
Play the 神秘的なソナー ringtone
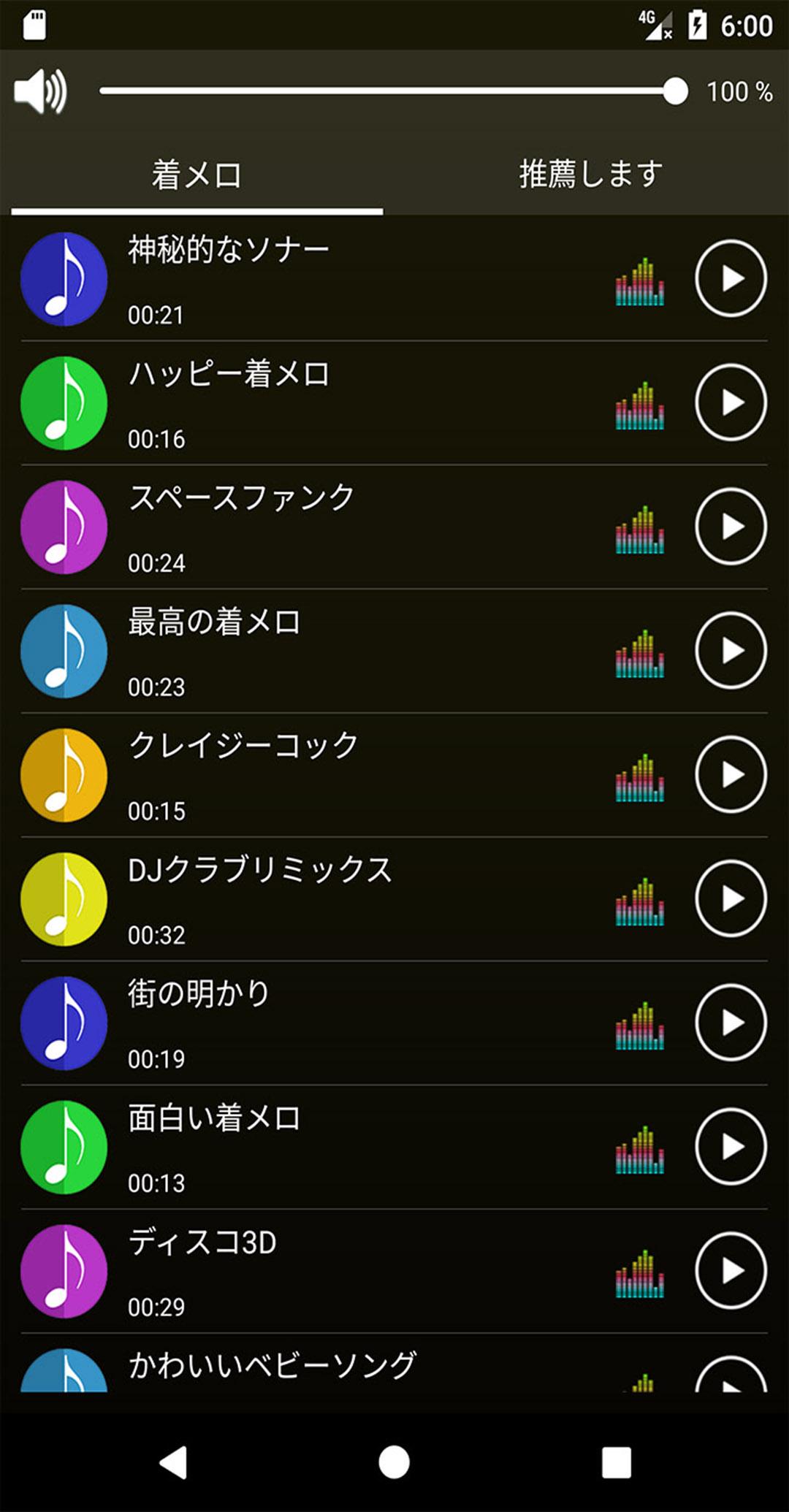(x=731, y=278)
